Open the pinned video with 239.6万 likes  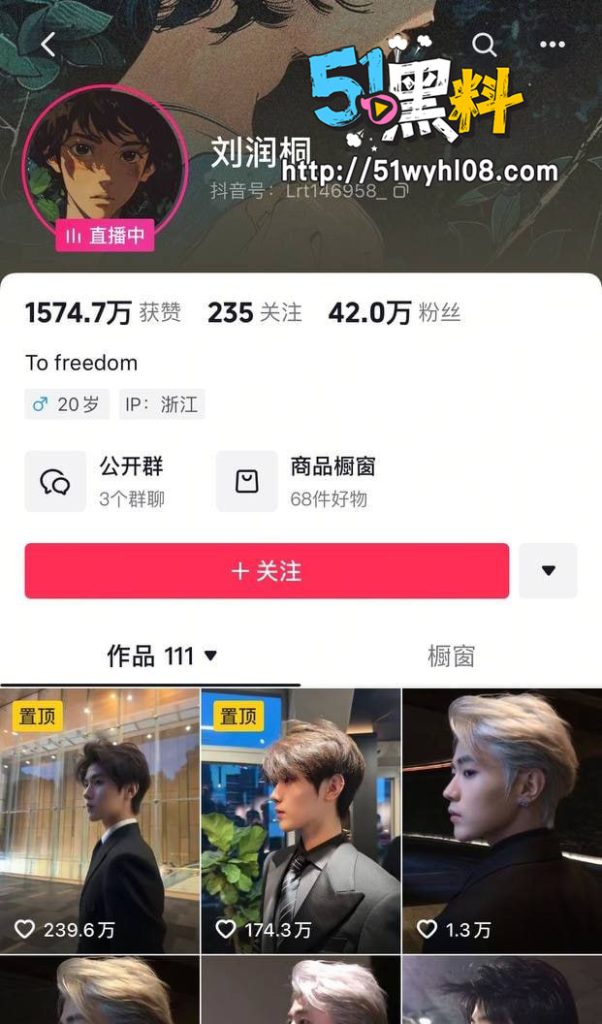[x=100, y=820]
